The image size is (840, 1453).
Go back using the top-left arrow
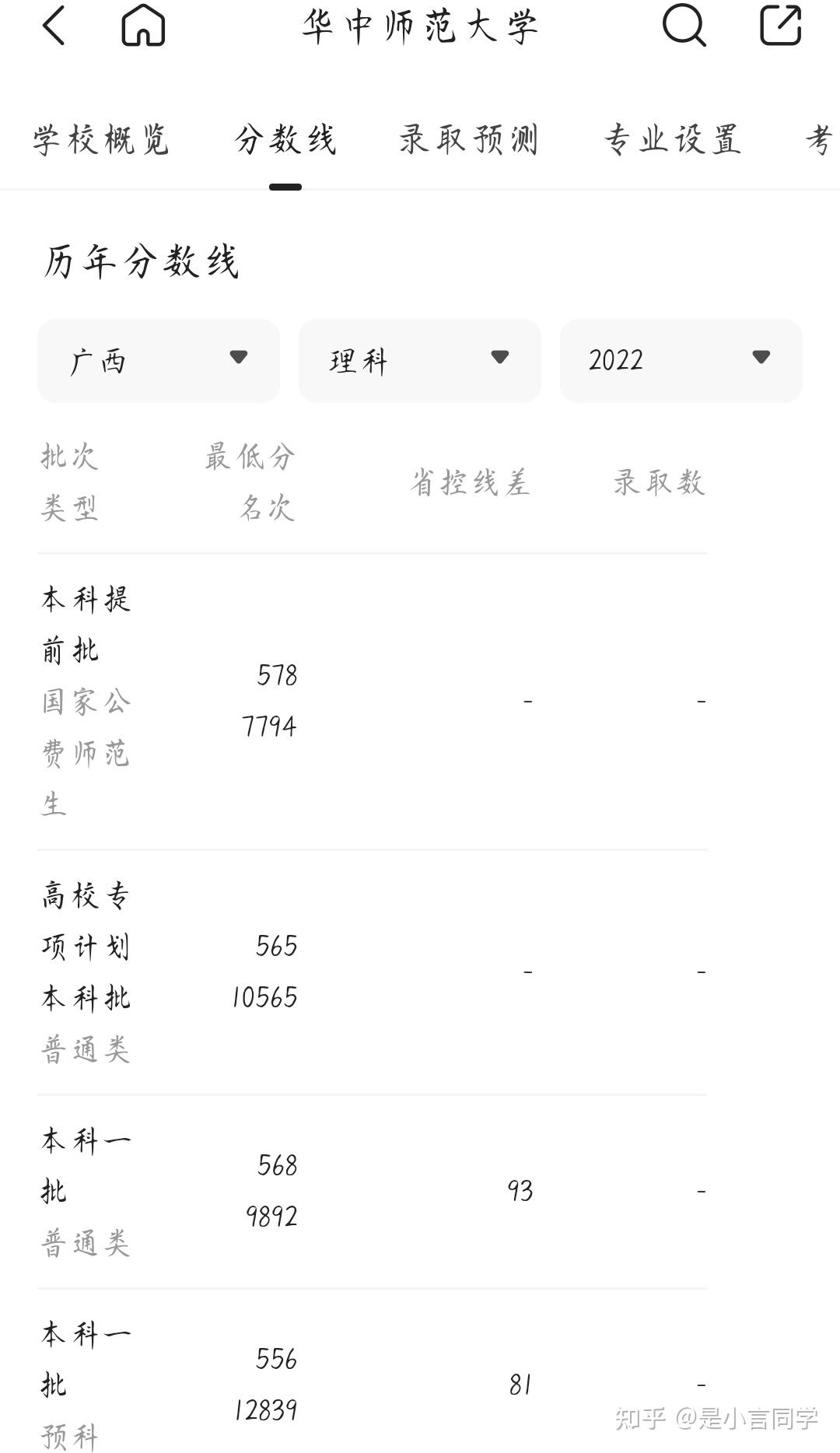pos(54,26)
